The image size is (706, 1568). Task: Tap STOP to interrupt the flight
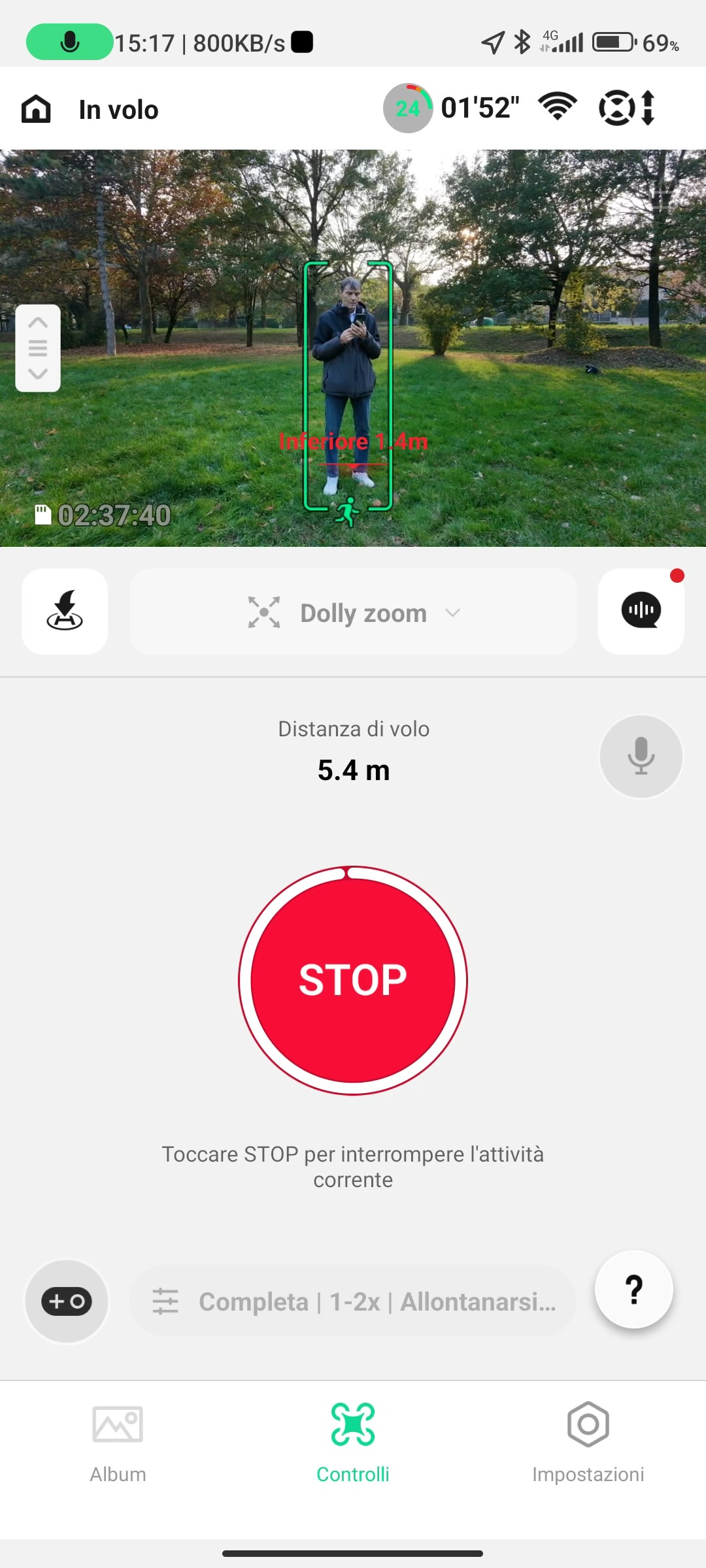(353, 980)
